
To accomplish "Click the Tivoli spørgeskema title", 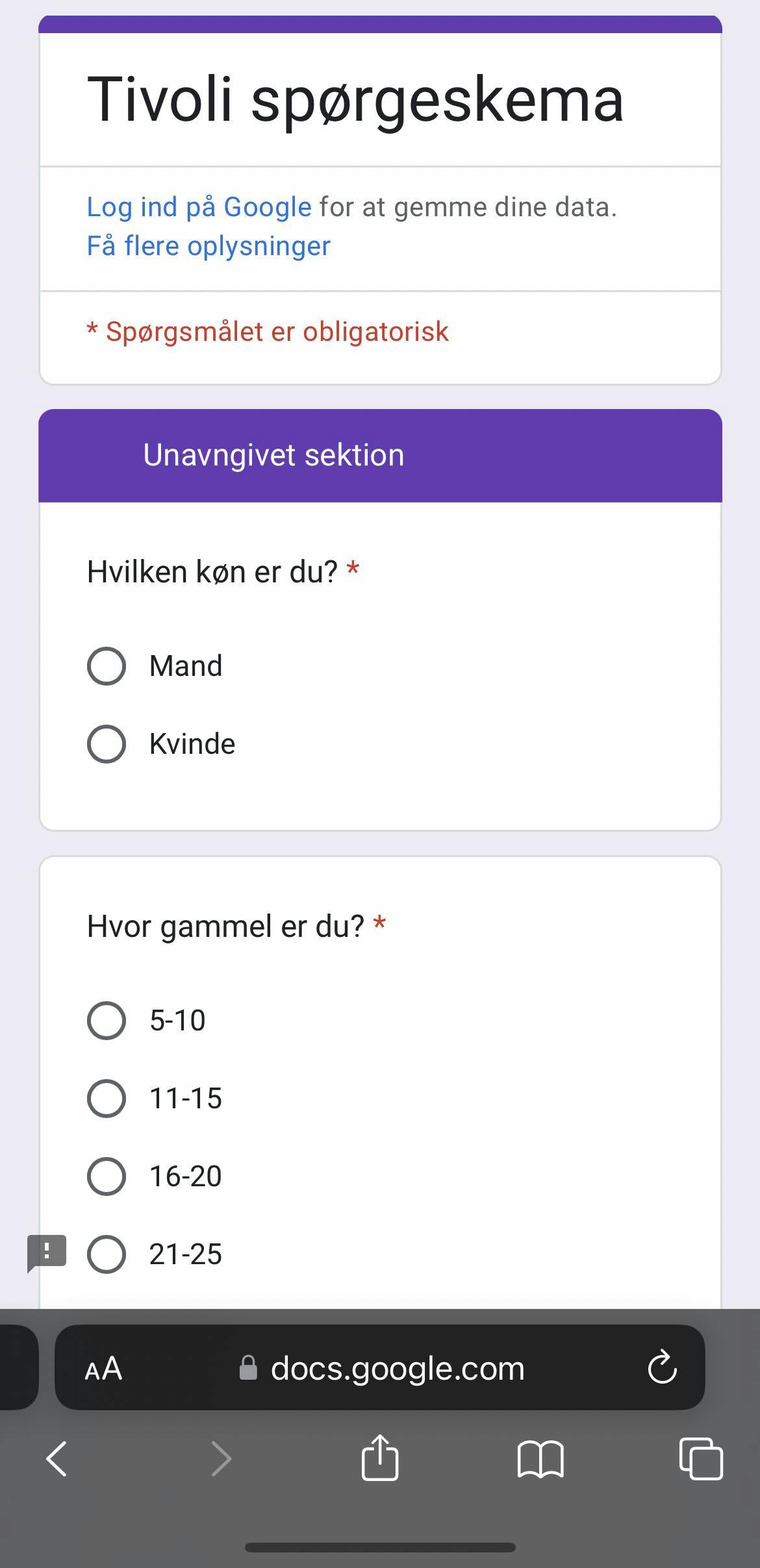I will pyautogui.click(x=356, y=101).
